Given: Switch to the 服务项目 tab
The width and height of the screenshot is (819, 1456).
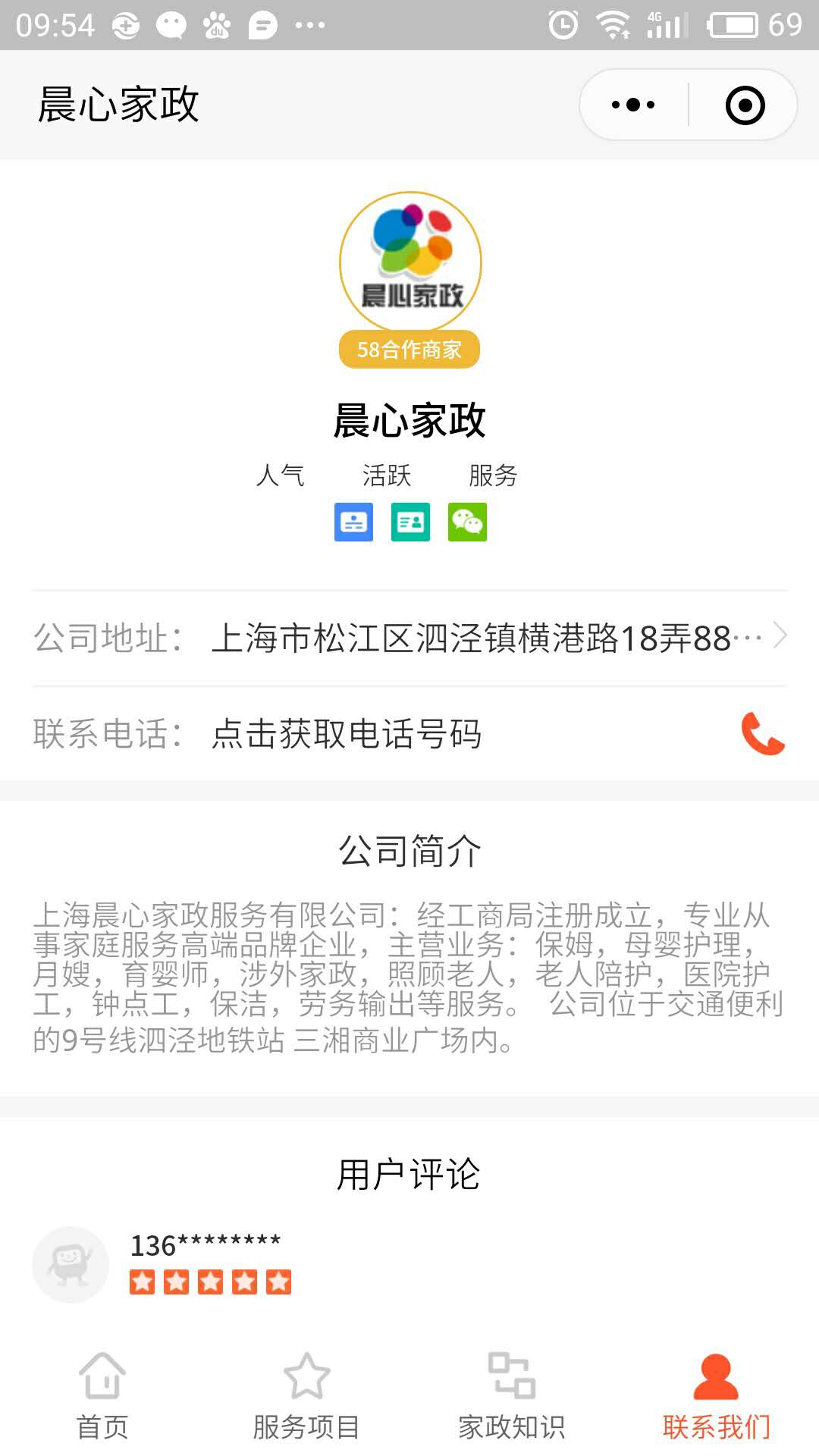Looking at the screenshot, I should pyautogui.click(x=307, y=1396).
